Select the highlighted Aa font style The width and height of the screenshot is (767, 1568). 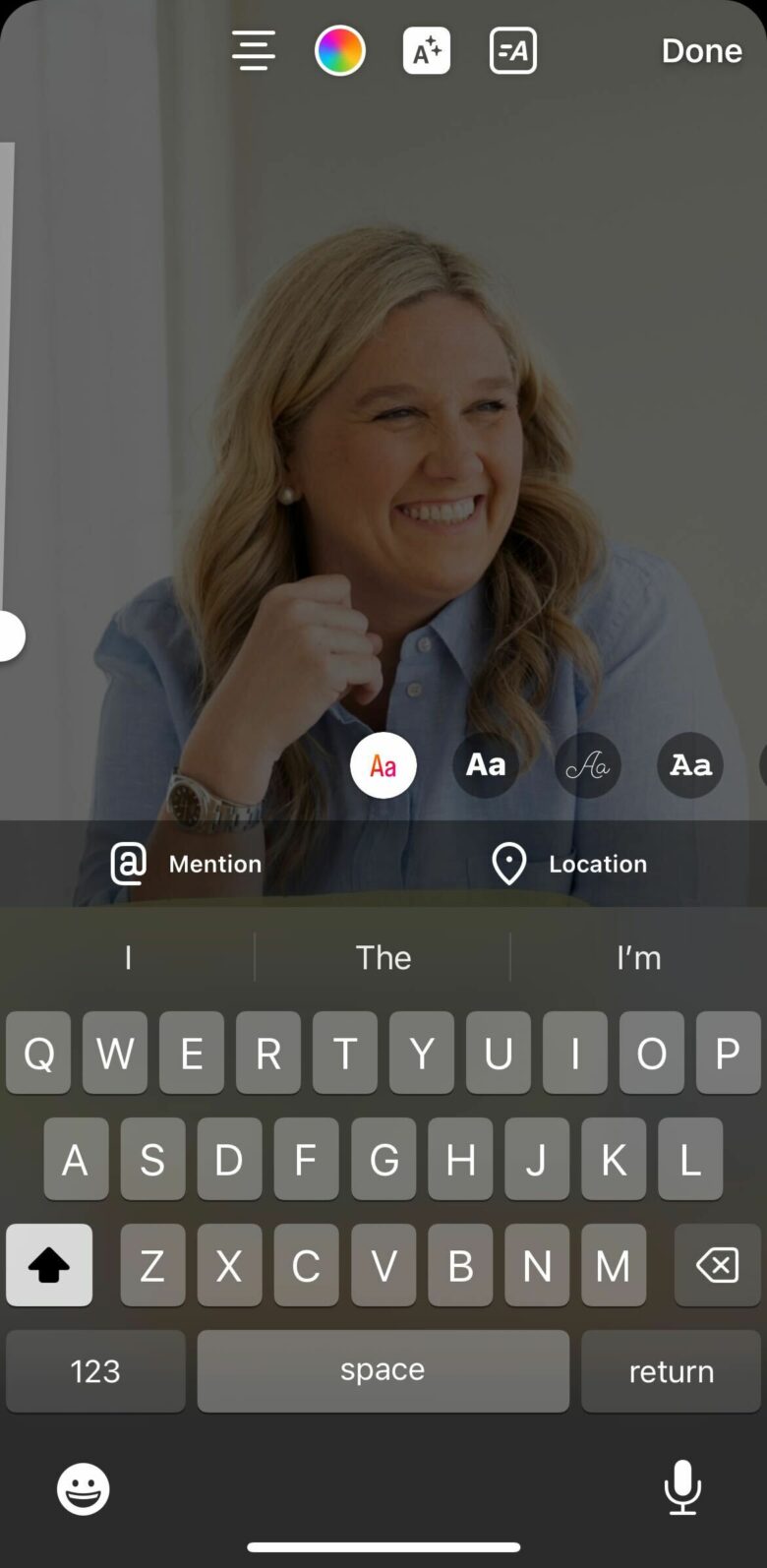[x=383, y=765]
